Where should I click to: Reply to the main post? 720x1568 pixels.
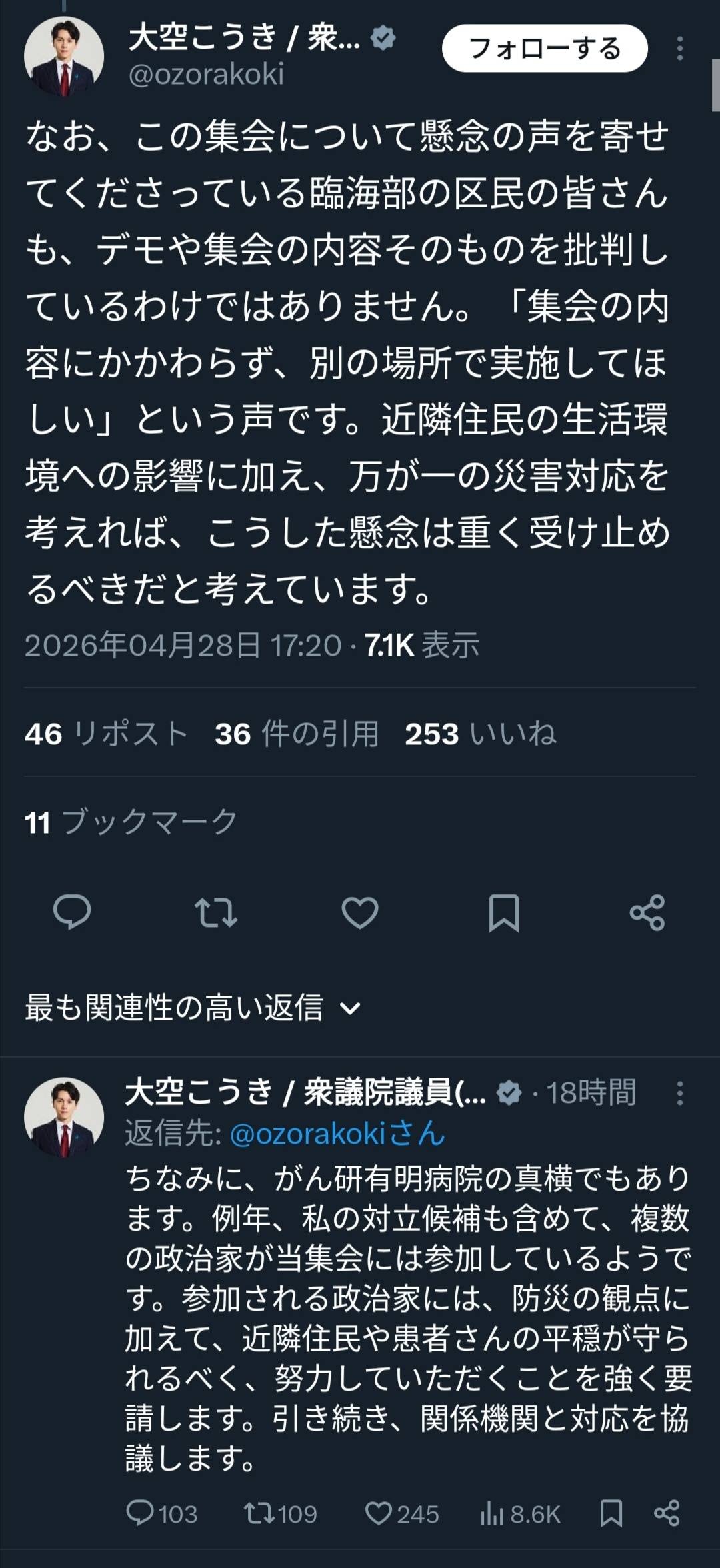point(72,912)
